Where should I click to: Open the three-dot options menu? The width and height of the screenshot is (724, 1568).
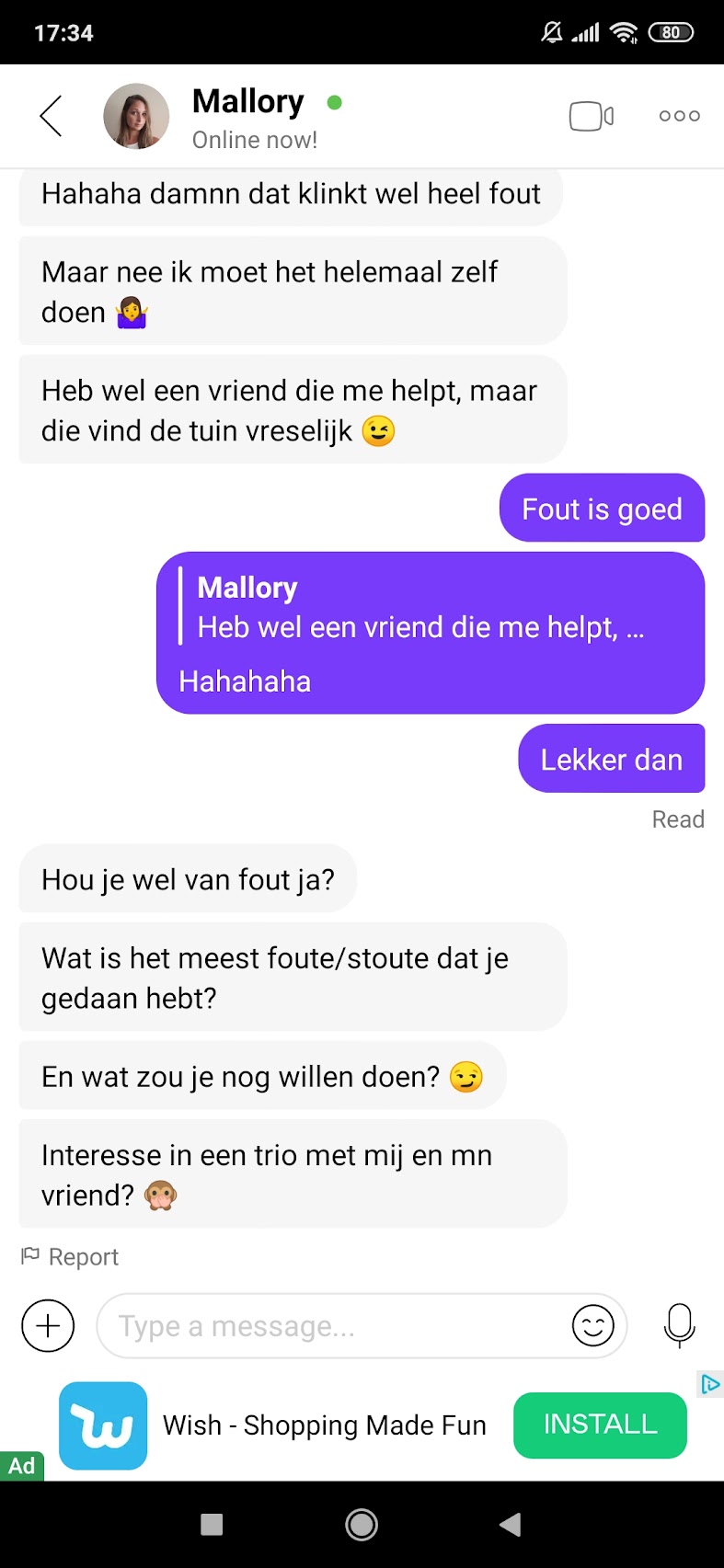pos(678,115)
